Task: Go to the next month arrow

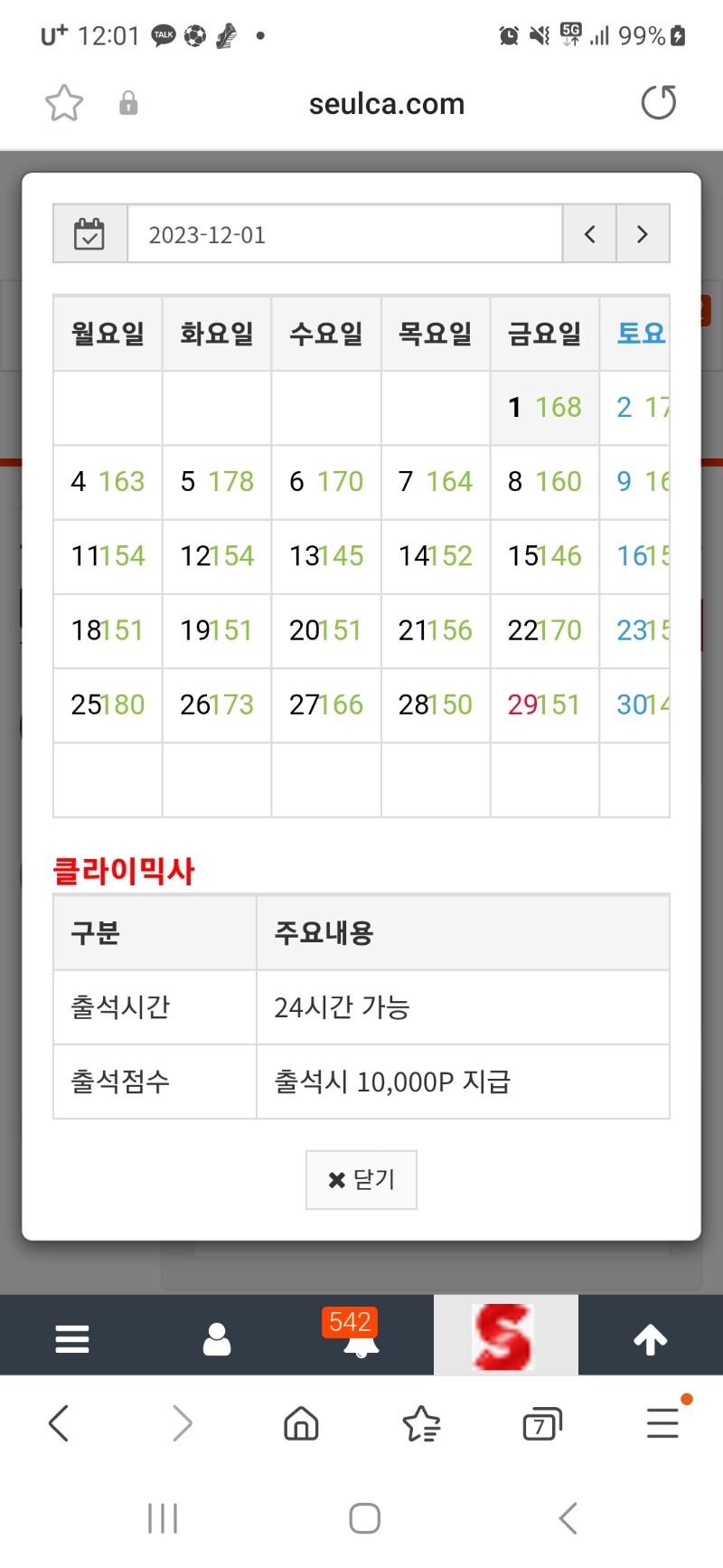Action: click(x=643, y=234)
